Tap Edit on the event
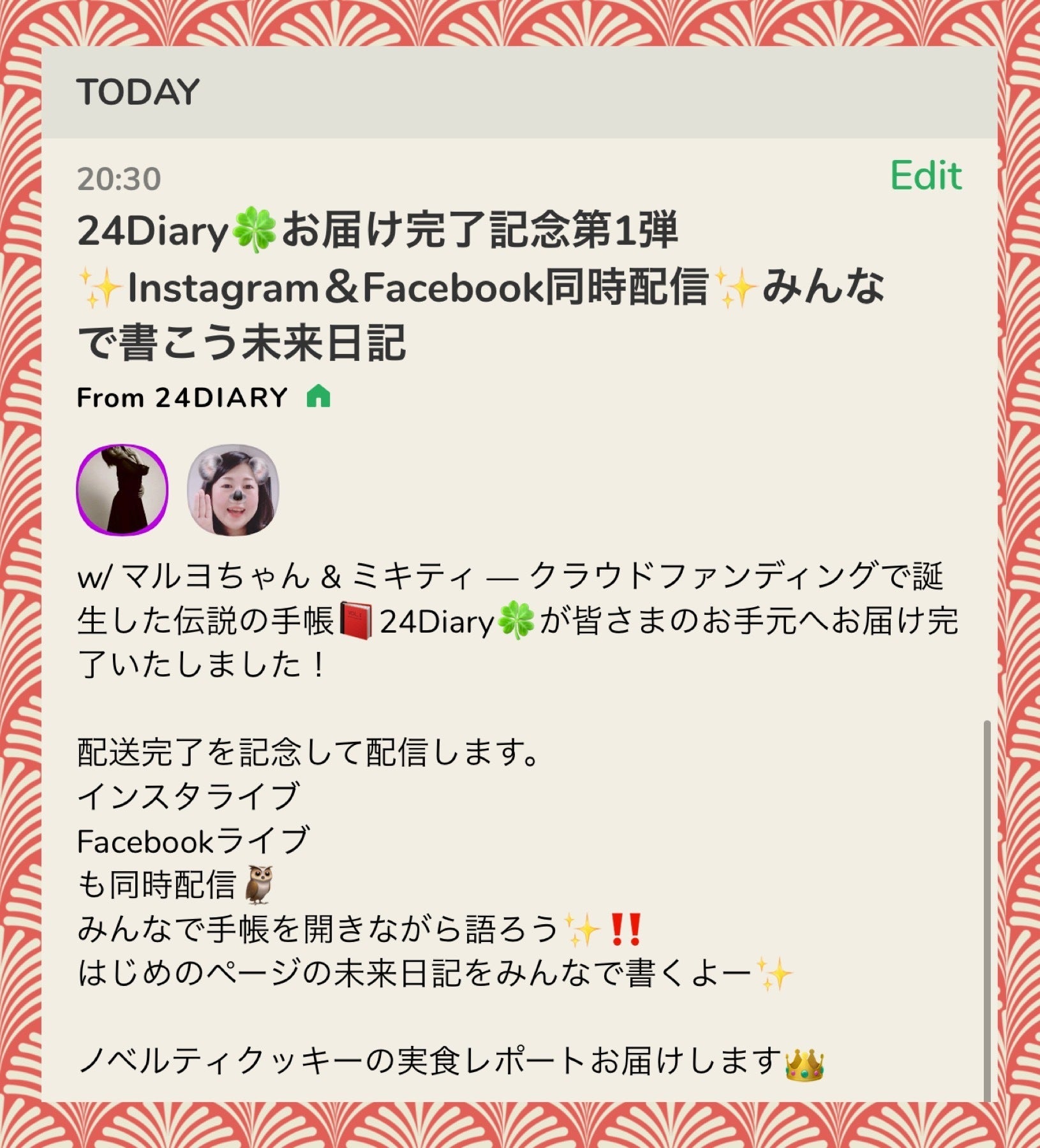The width and height of the screenshot is (1040, 1148). click(x=925, y=175)
